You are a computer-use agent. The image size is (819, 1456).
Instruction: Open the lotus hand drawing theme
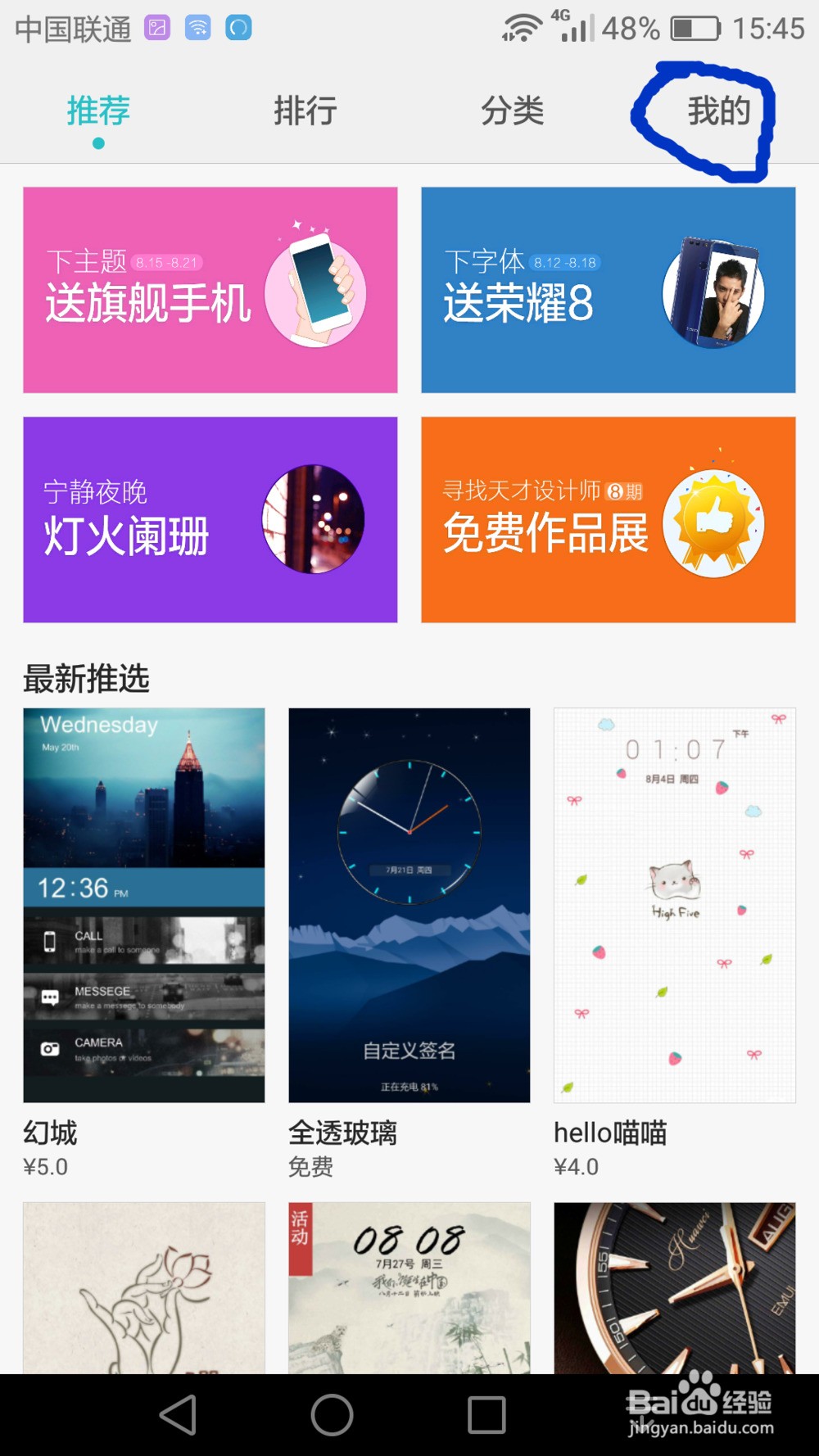[144, 1287]
